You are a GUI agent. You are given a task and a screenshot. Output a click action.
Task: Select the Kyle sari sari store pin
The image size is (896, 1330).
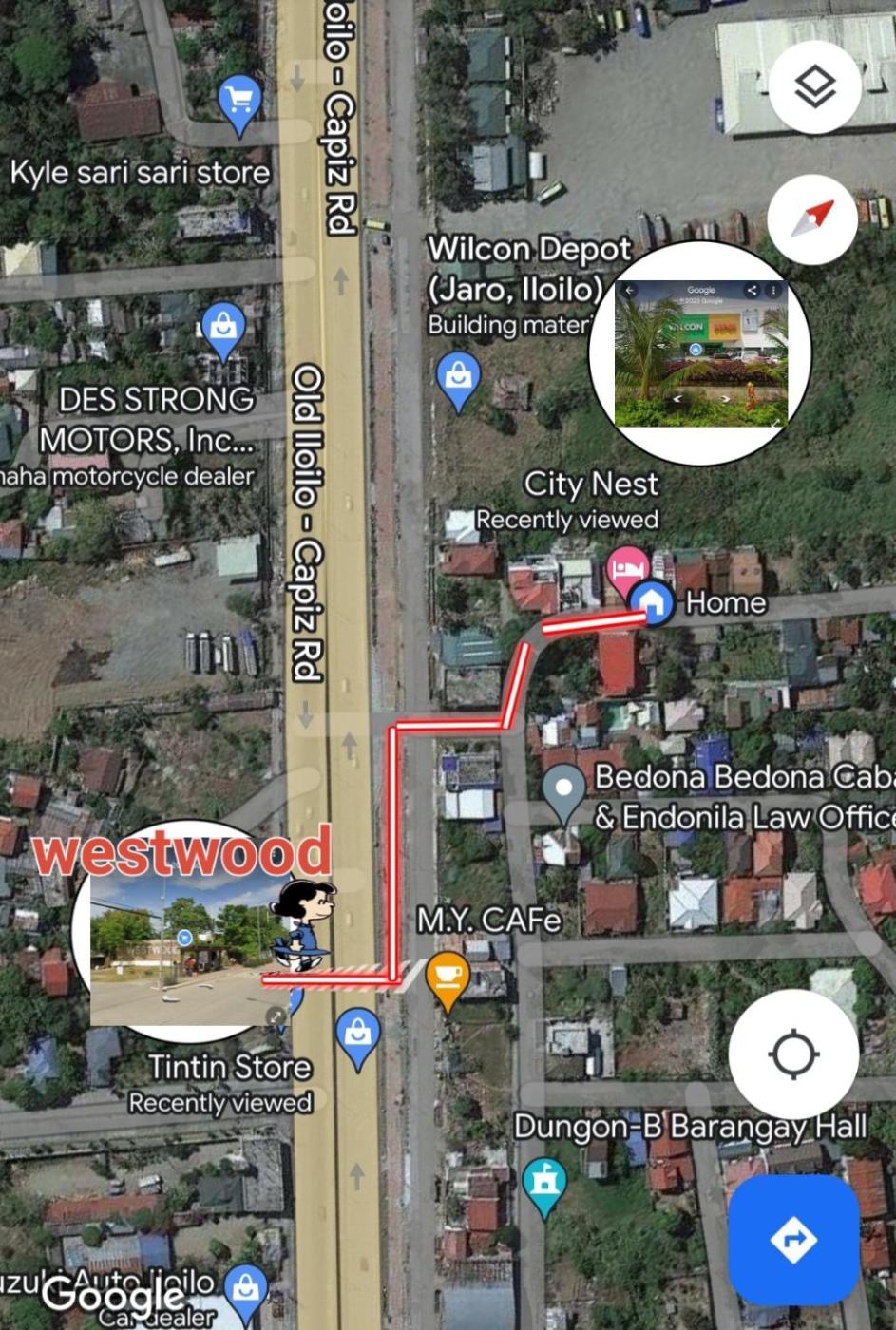(239, 101)
